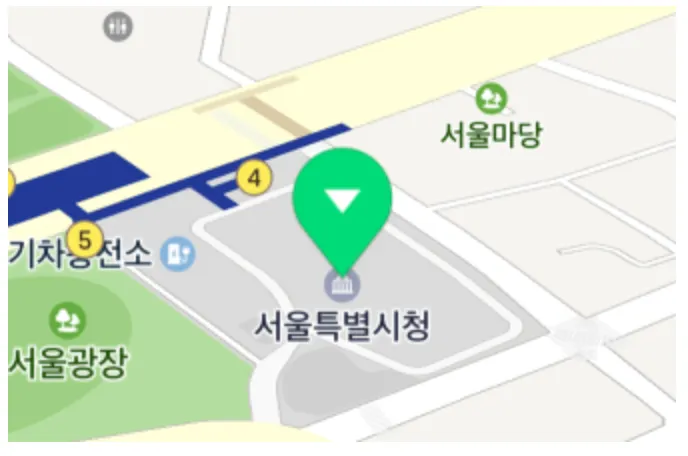Tap the subway exit 4 marker

[255, 179]
